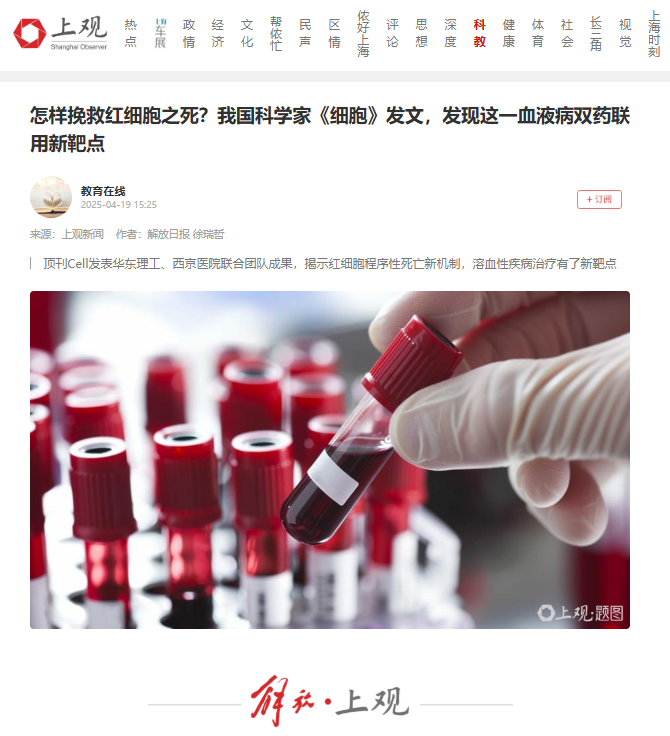Subscribe to 教育在线 with 订阅 button
670x736 pixels.
tap(599, 199)
